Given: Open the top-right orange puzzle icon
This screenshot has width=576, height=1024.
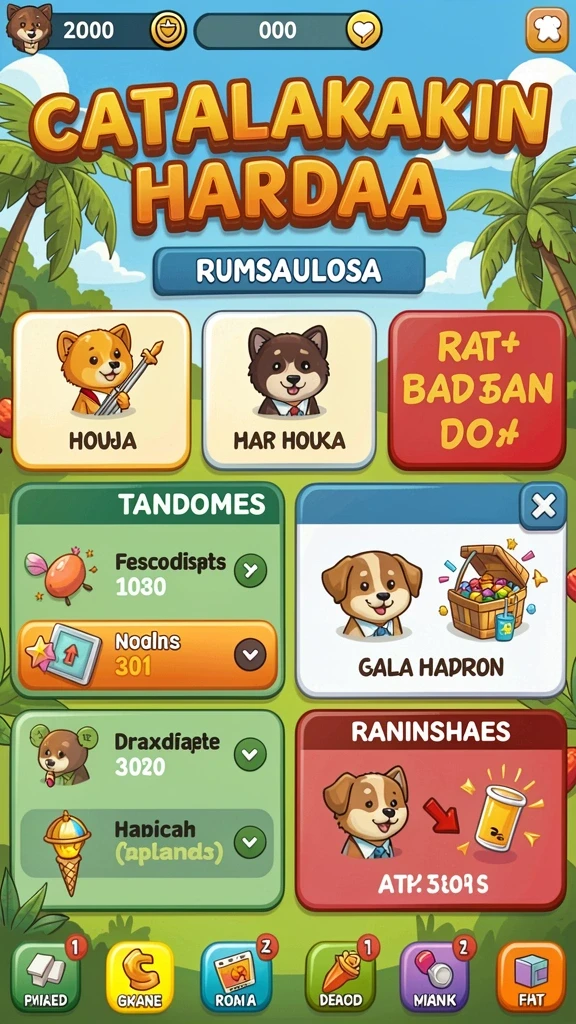Looking at the screenshot, I should pos(547,29).
